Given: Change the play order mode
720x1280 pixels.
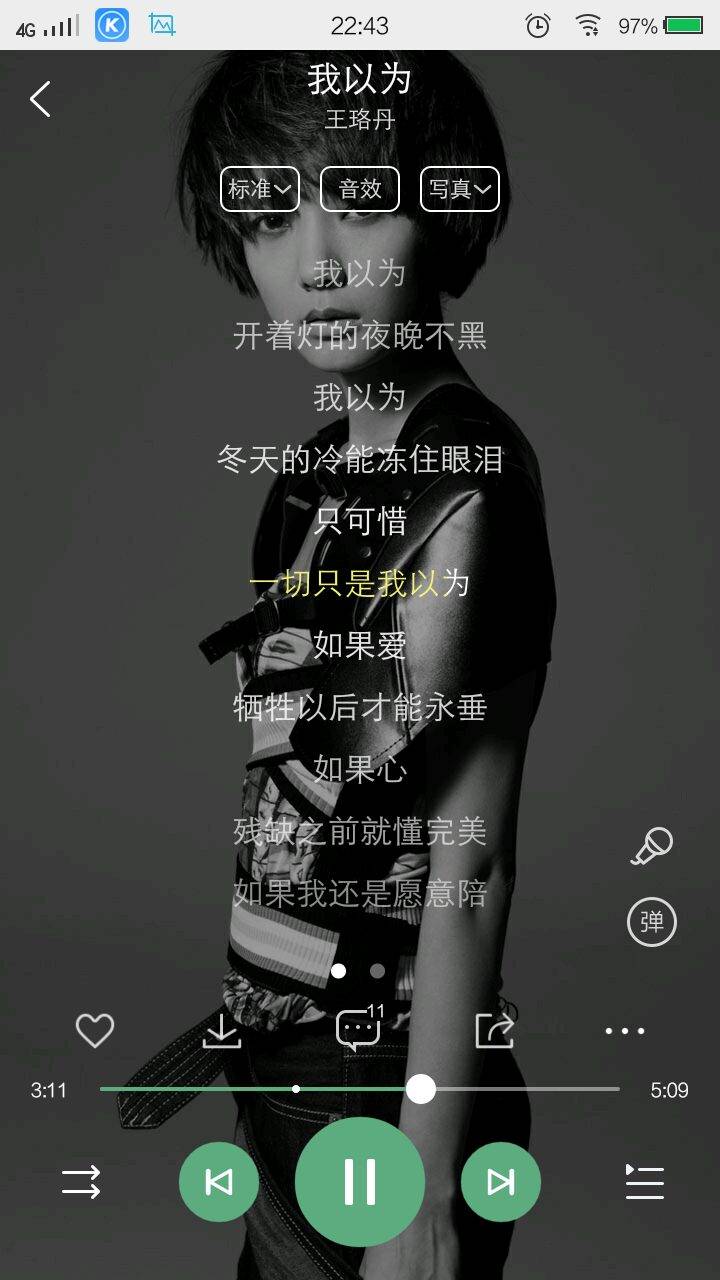Looking at the screenshot, I should click(81, 1182).
